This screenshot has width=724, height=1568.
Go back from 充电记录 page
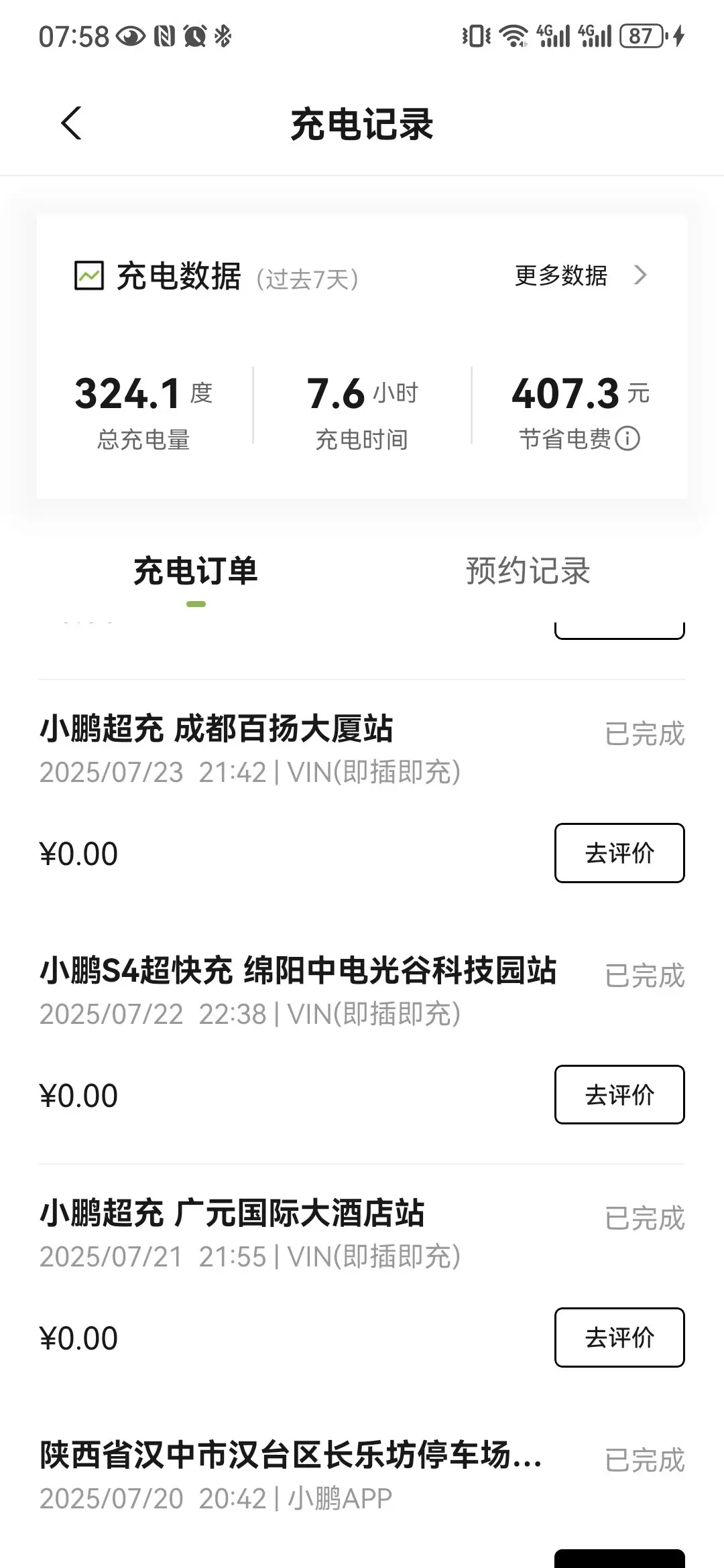71,123
